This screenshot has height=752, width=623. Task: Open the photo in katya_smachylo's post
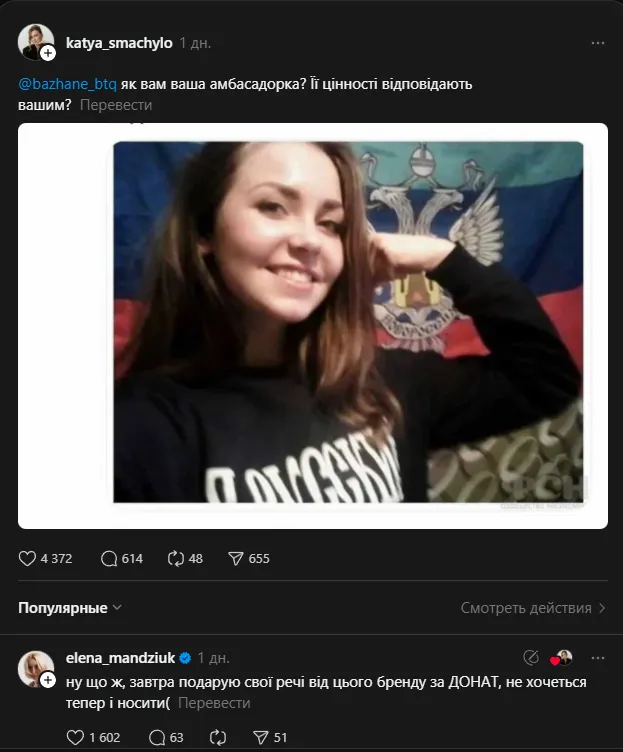point(312,325)
